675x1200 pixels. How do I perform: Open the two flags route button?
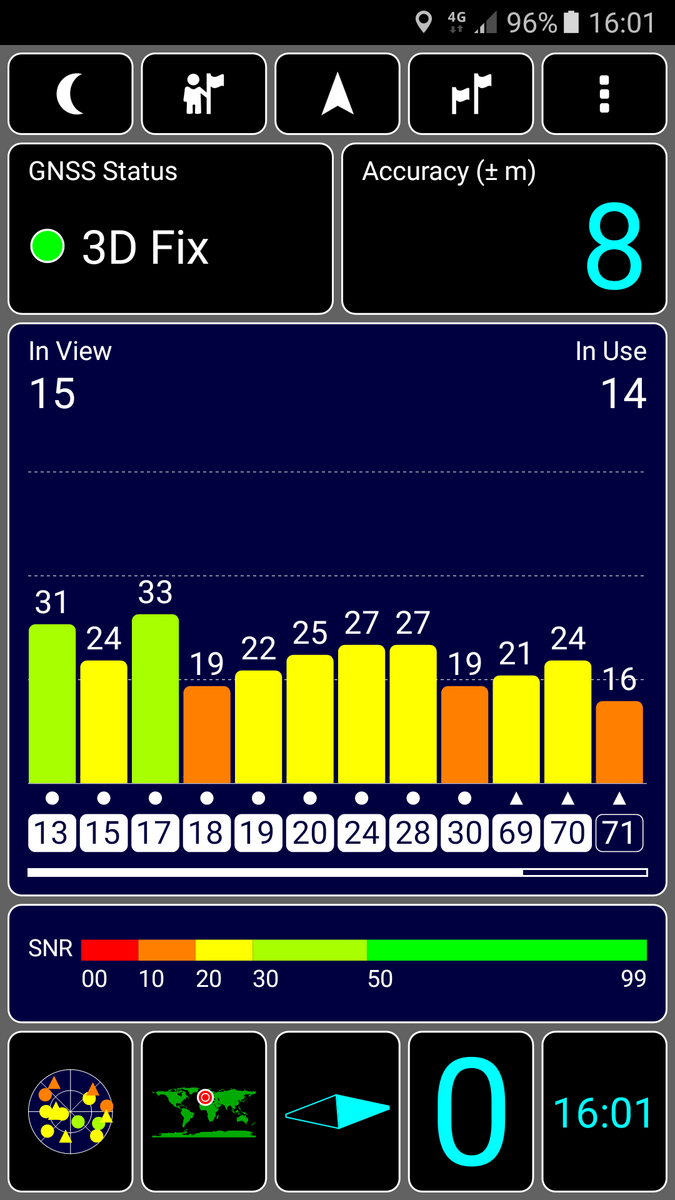point(471,94)
